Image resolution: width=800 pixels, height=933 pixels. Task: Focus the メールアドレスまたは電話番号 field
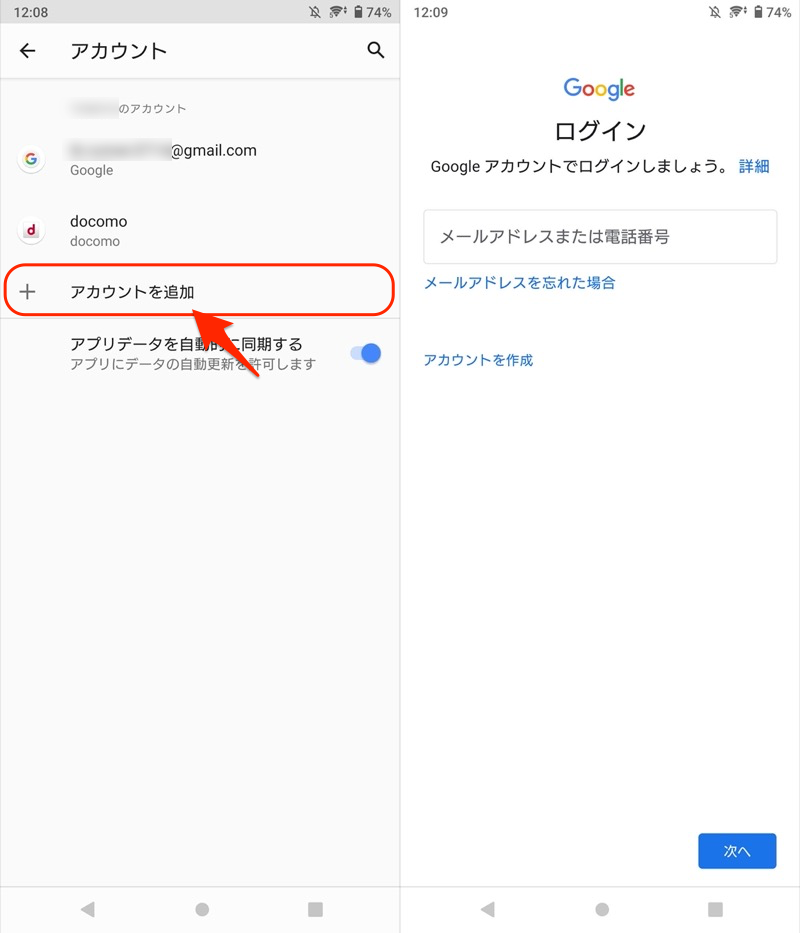point(600,237)
